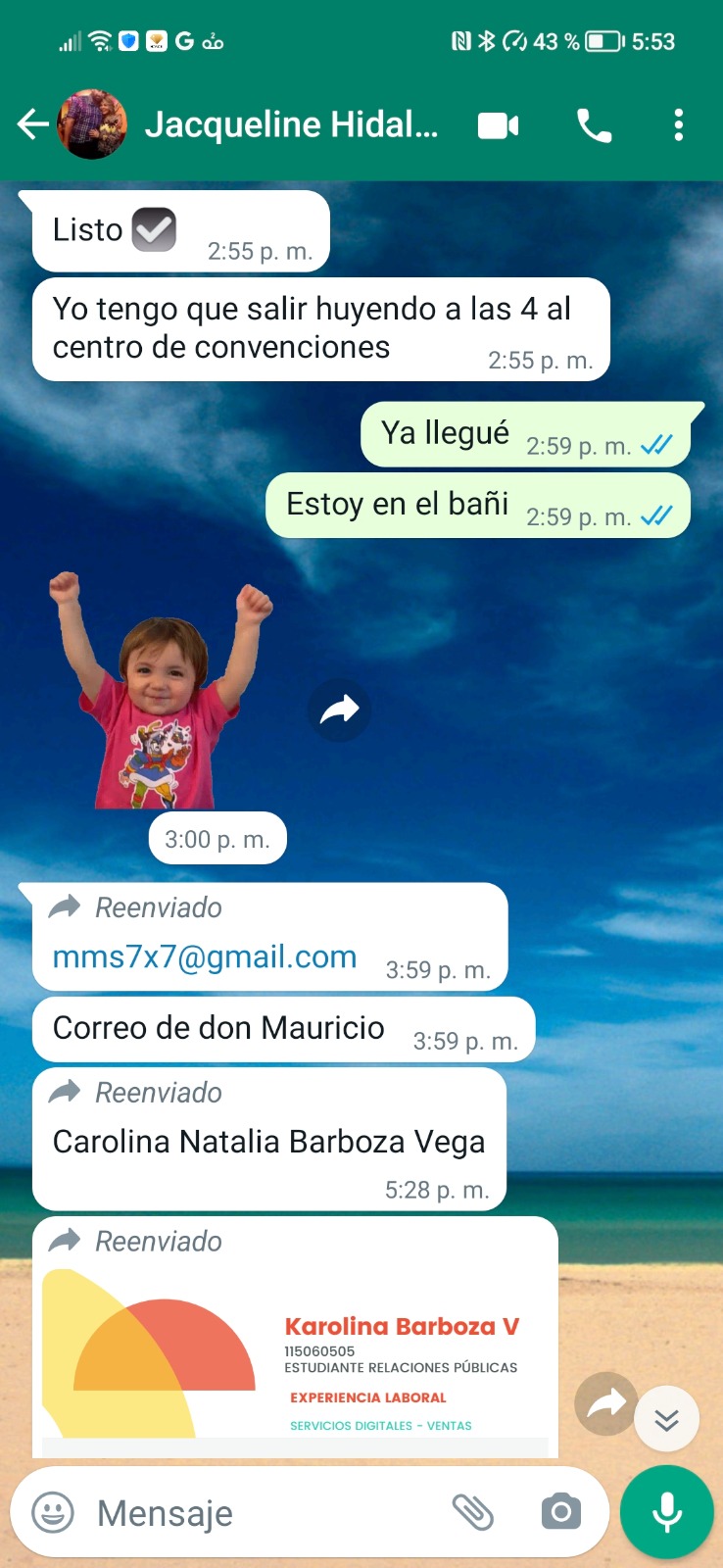Forward the baby sticker

(339, 710)
